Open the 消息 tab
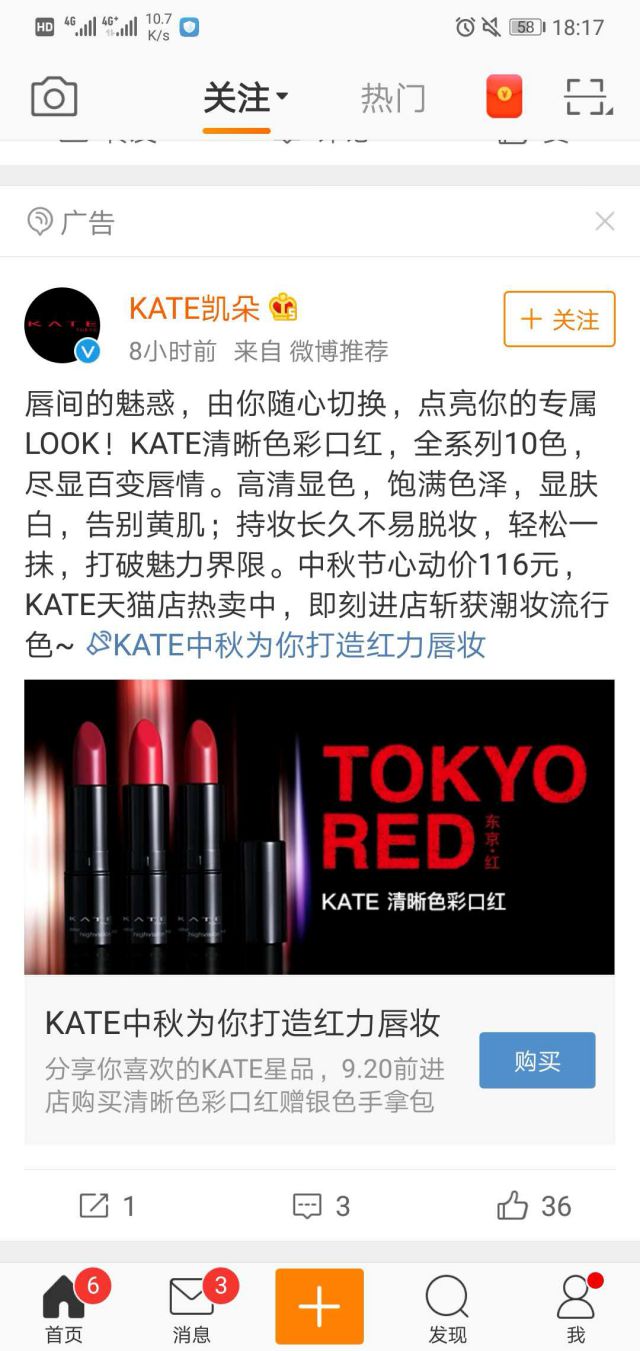 pyautogui.click(x=192, y=1308)
